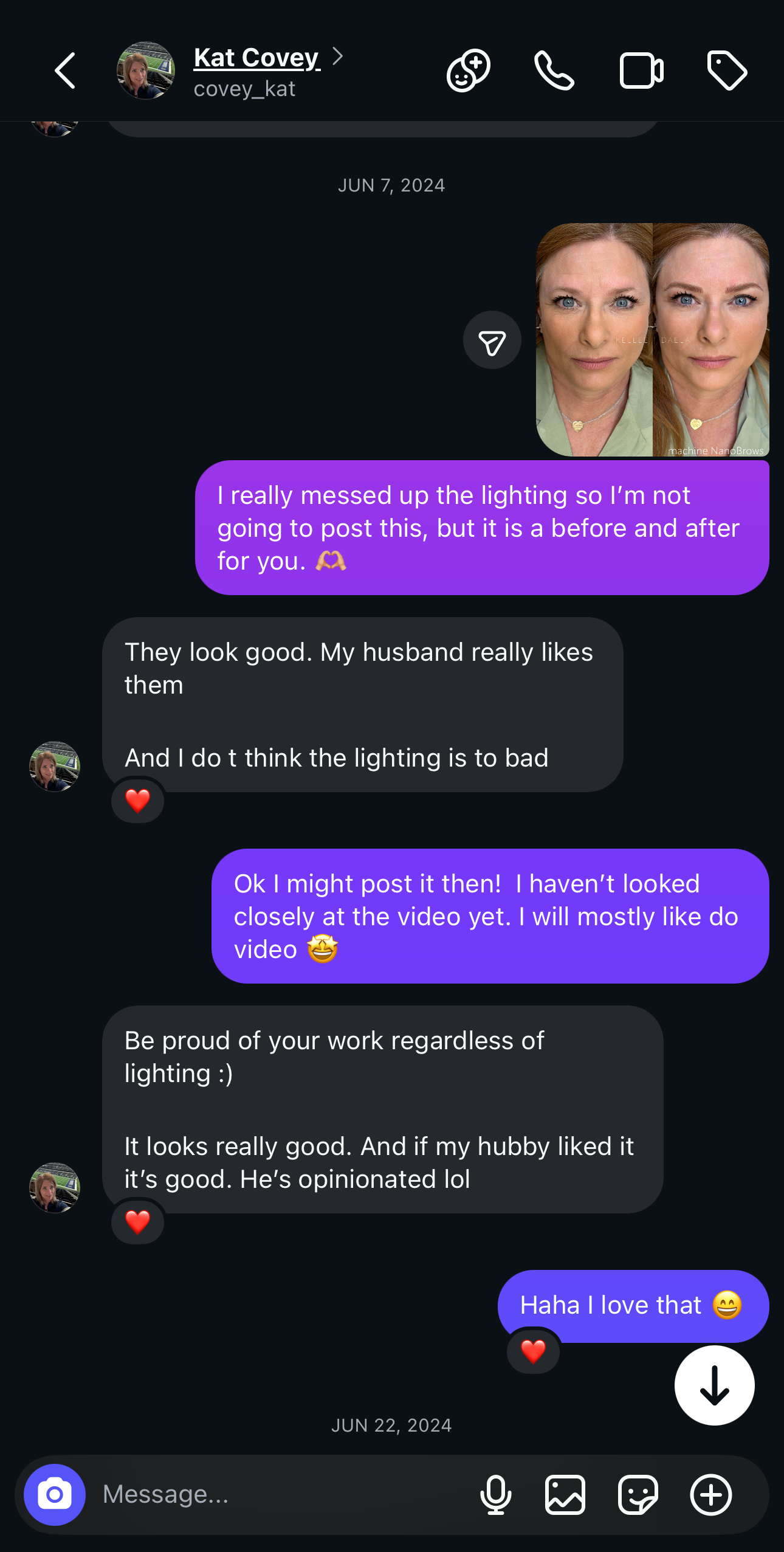This screenshot has width=784, height=1552.
Task: Open Kat Covey's profile from the header
Action: pyautogui.click(x=256, y=58)
